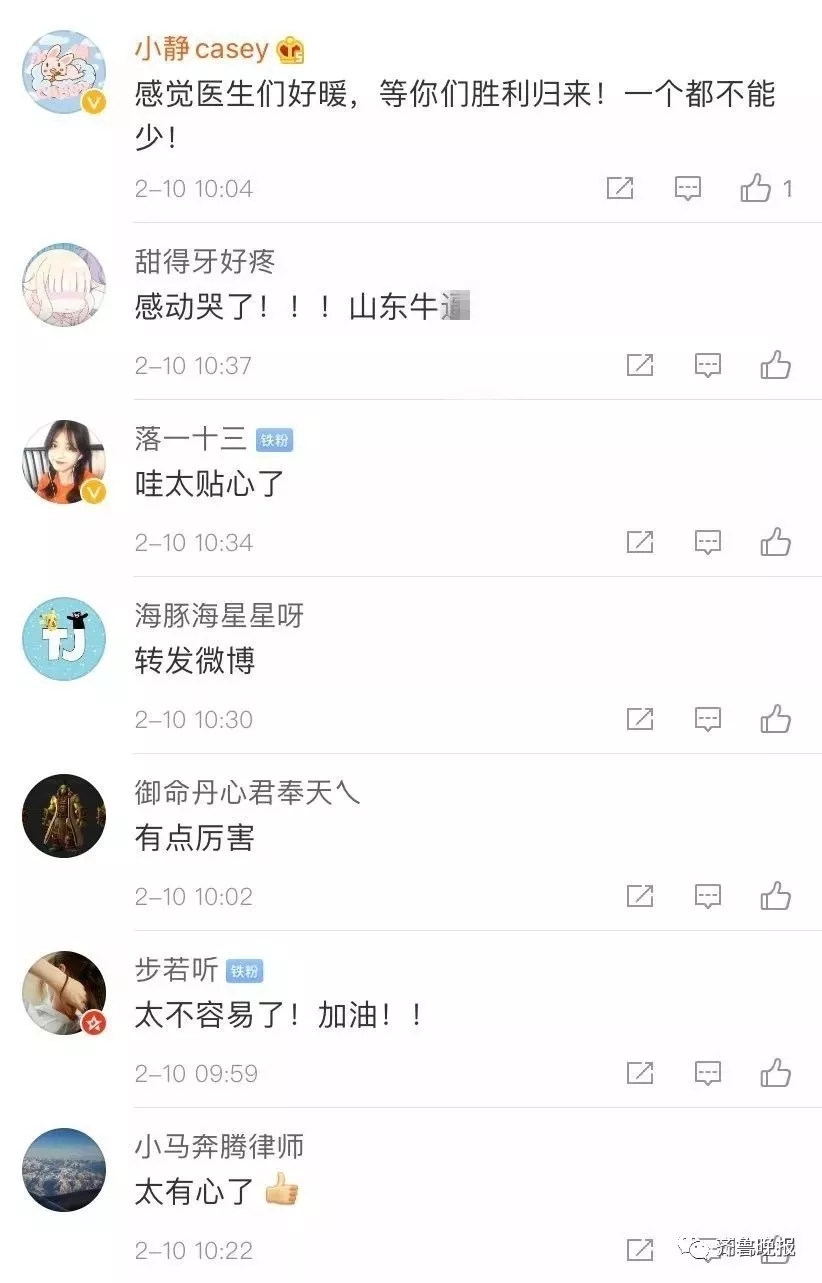Like 小静casey's comment
The height and width of the screenshot is (1283, 822).
(x=757, y=188)
